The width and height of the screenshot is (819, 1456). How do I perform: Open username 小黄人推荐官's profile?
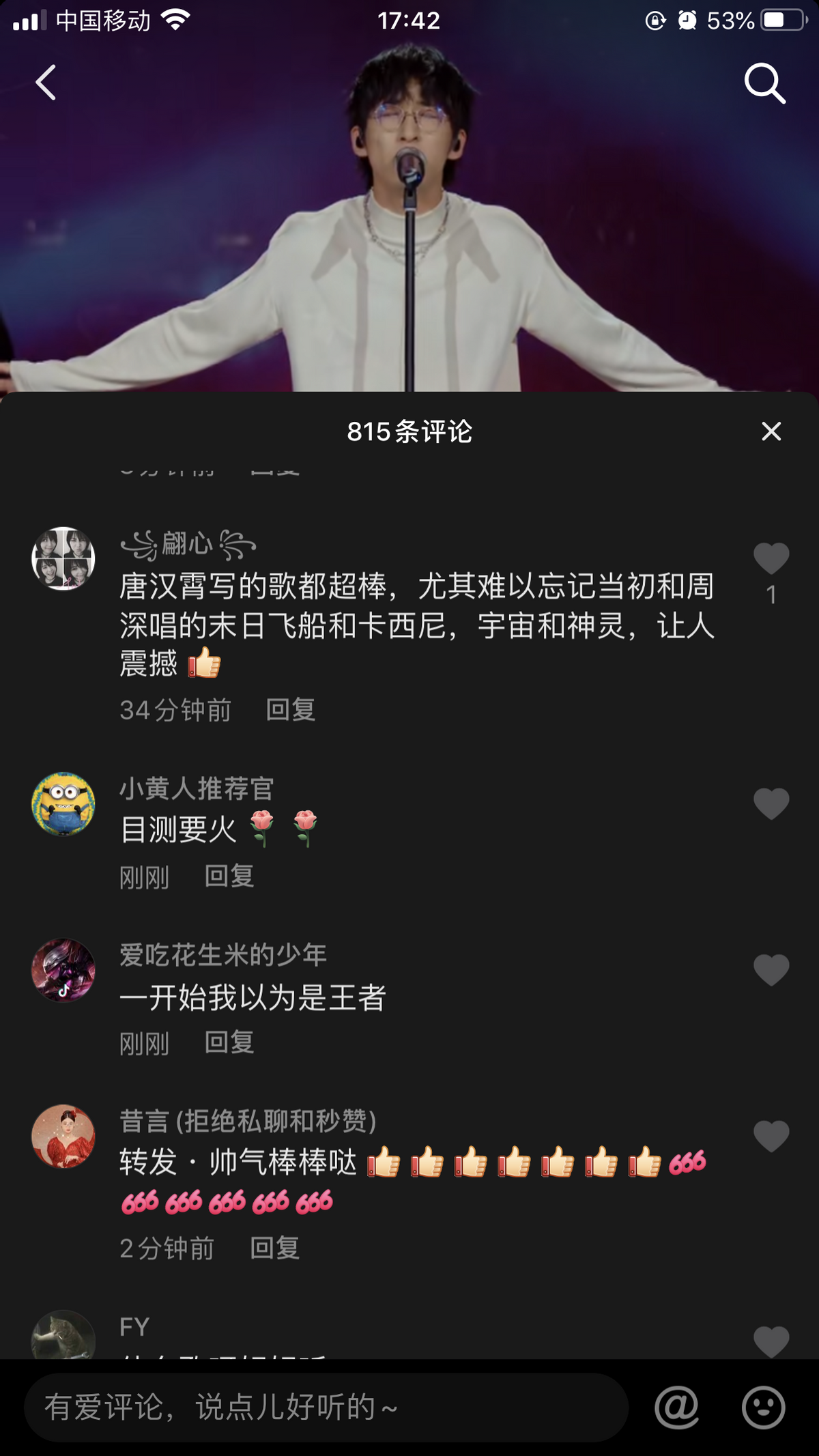coord(197,788)
